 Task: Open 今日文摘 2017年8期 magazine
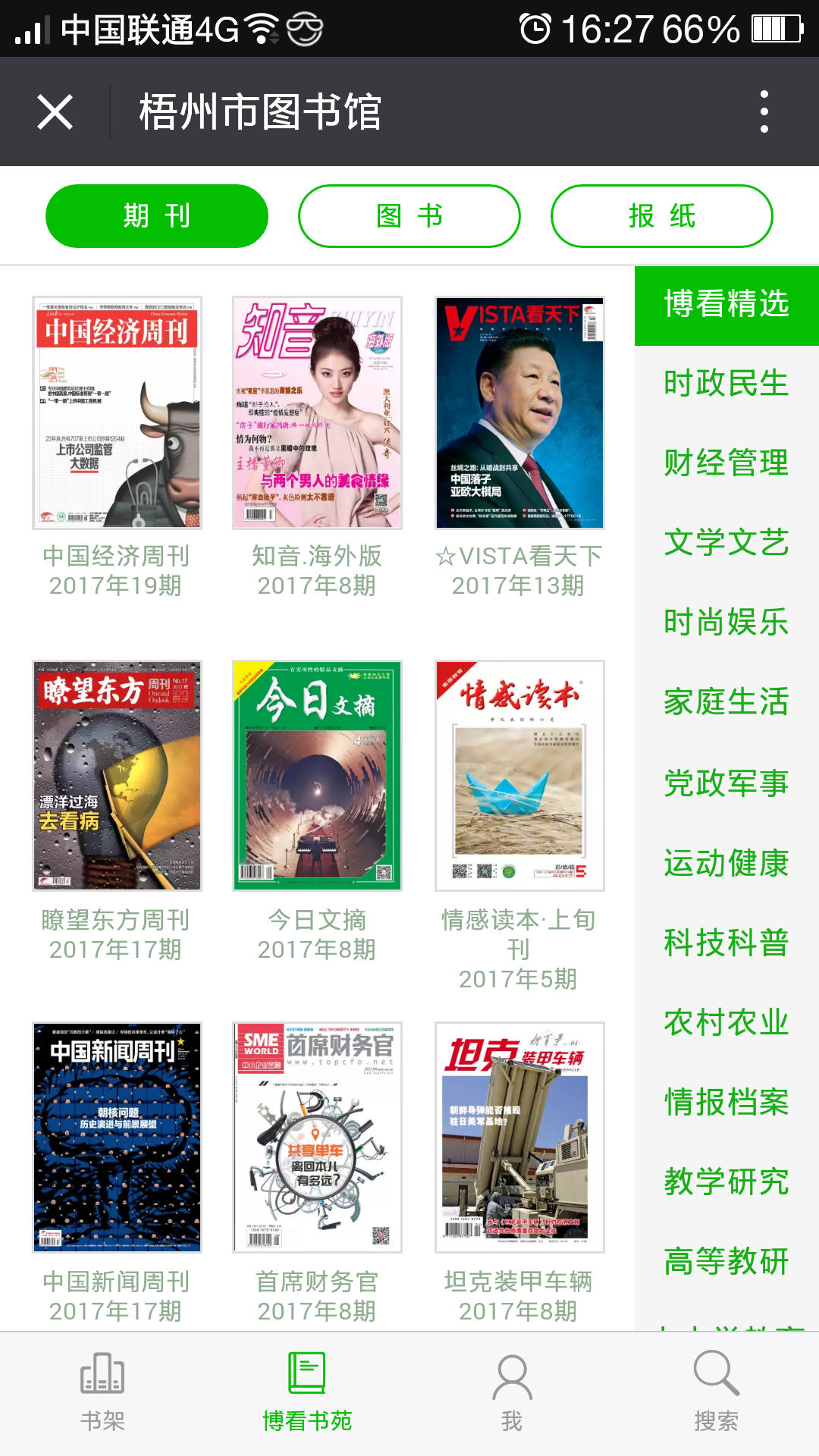click(317, 776)
